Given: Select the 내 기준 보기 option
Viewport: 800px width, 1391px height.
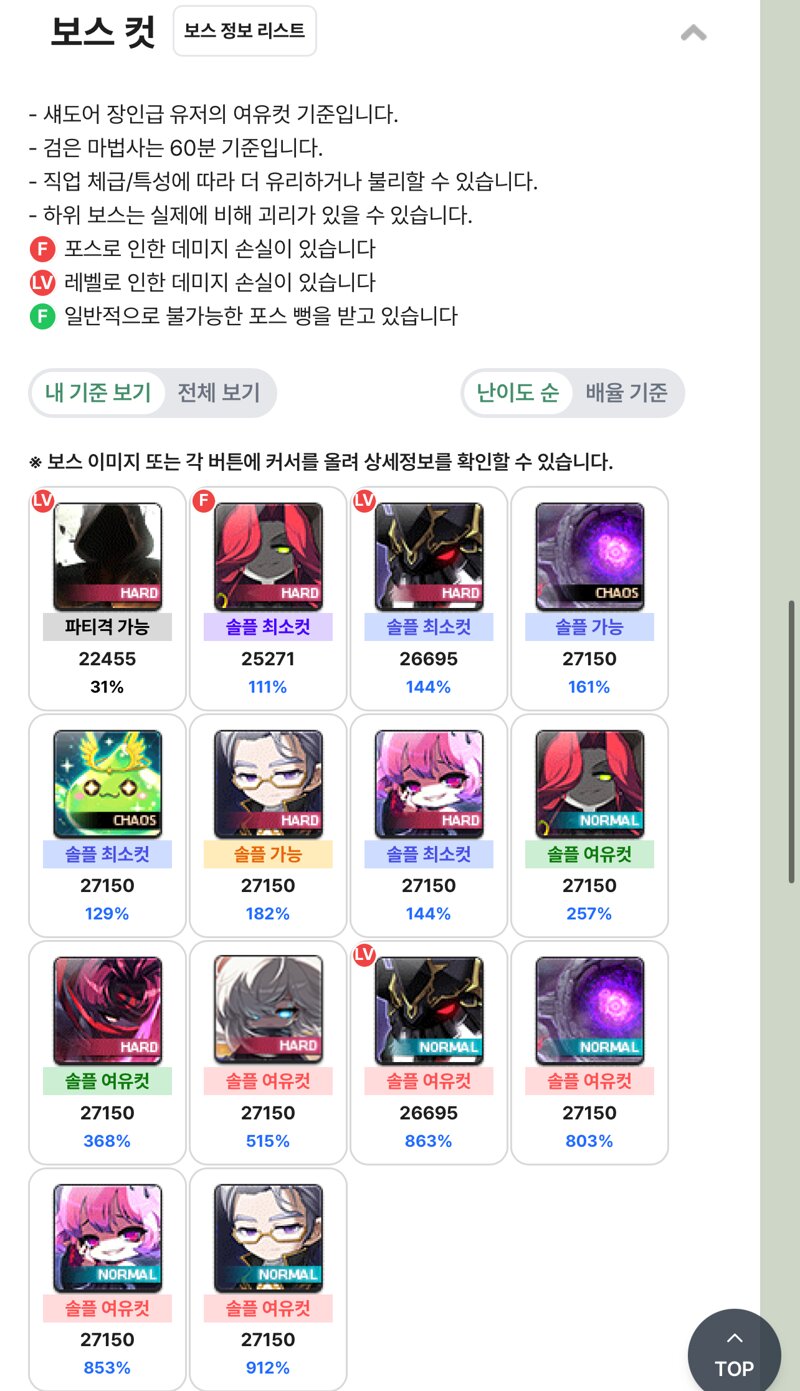Looking at the screenshot, I should pyautogui.click(x=98, y=393).
